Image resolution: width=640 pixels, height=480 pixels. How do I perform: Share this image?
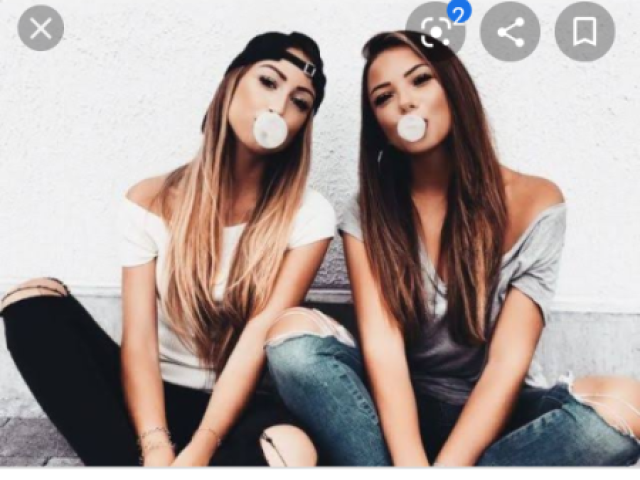(510, 31)
